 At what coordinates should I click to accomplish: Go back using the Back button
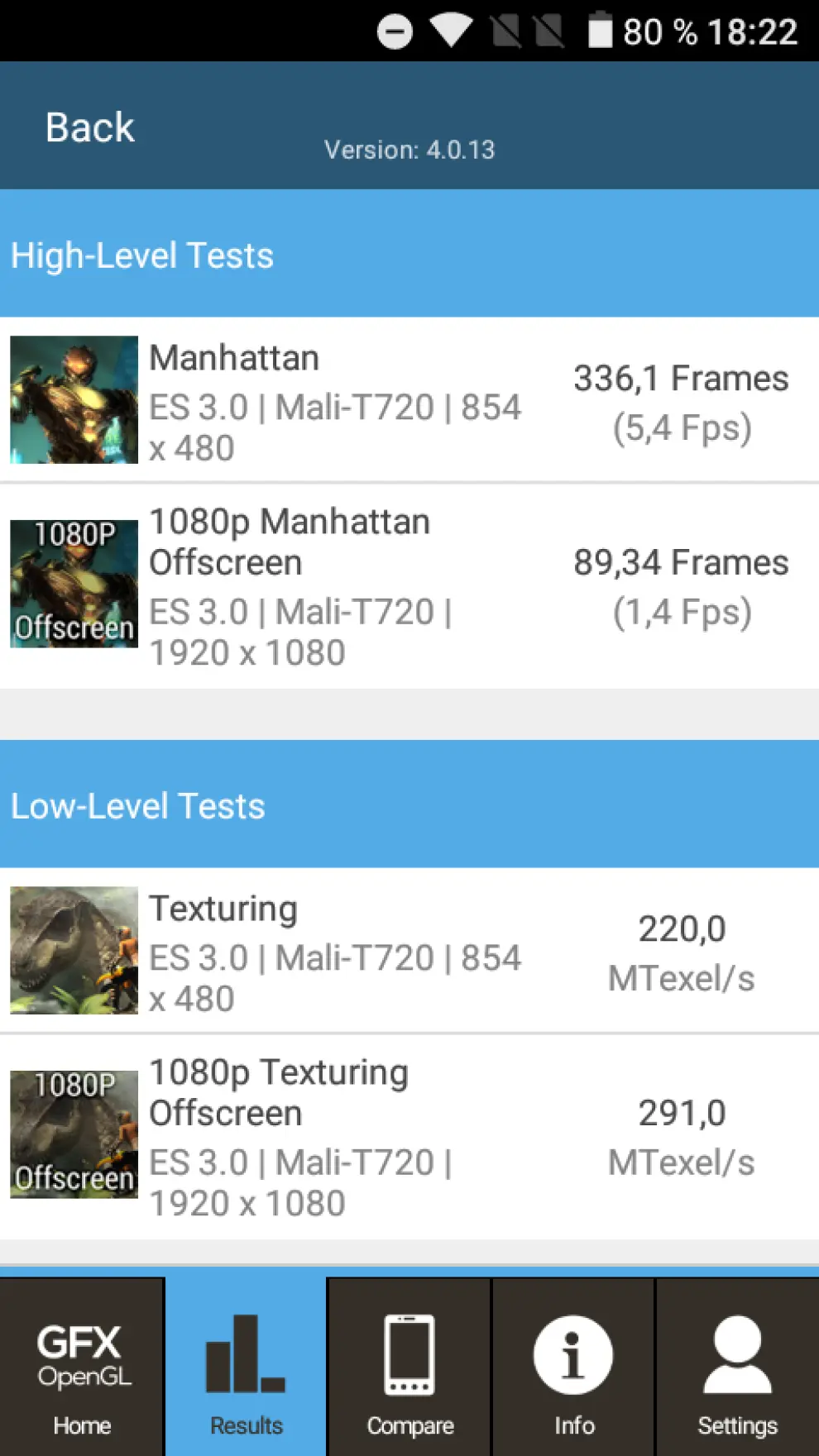pos(89,127)
